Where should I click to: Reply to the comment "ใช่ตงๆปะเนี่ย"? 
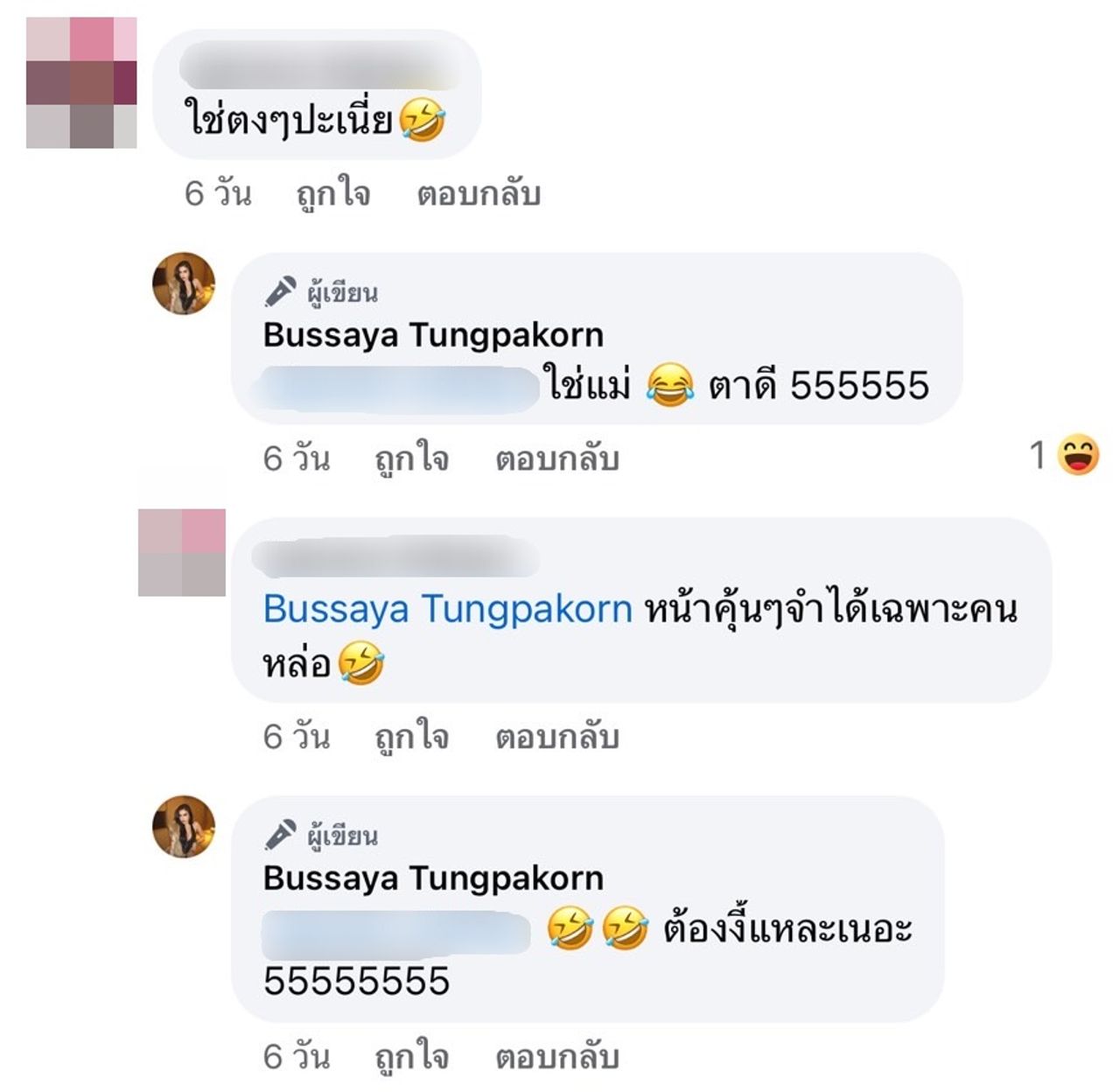(478, 193)
